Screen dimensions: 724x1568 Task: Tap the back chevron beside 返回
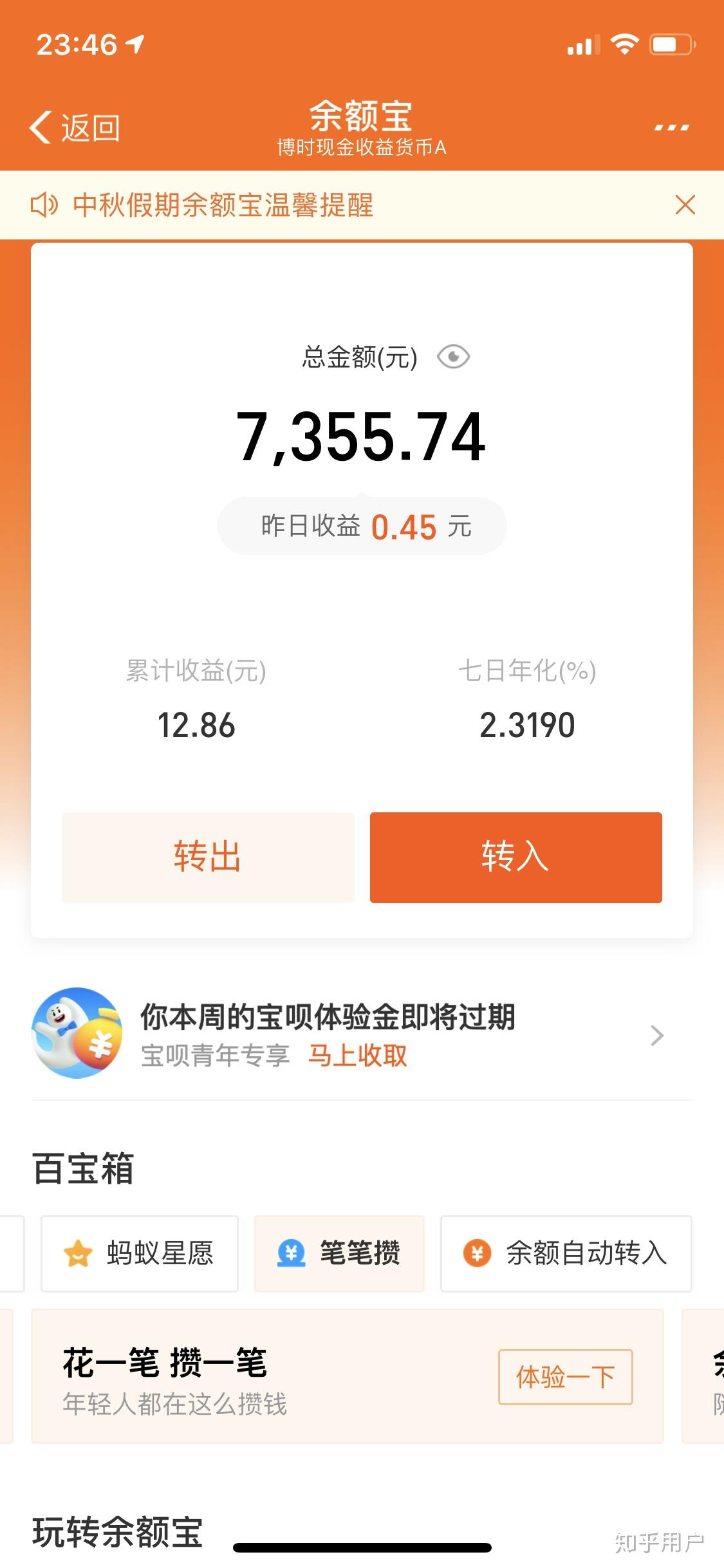point(40,126)
